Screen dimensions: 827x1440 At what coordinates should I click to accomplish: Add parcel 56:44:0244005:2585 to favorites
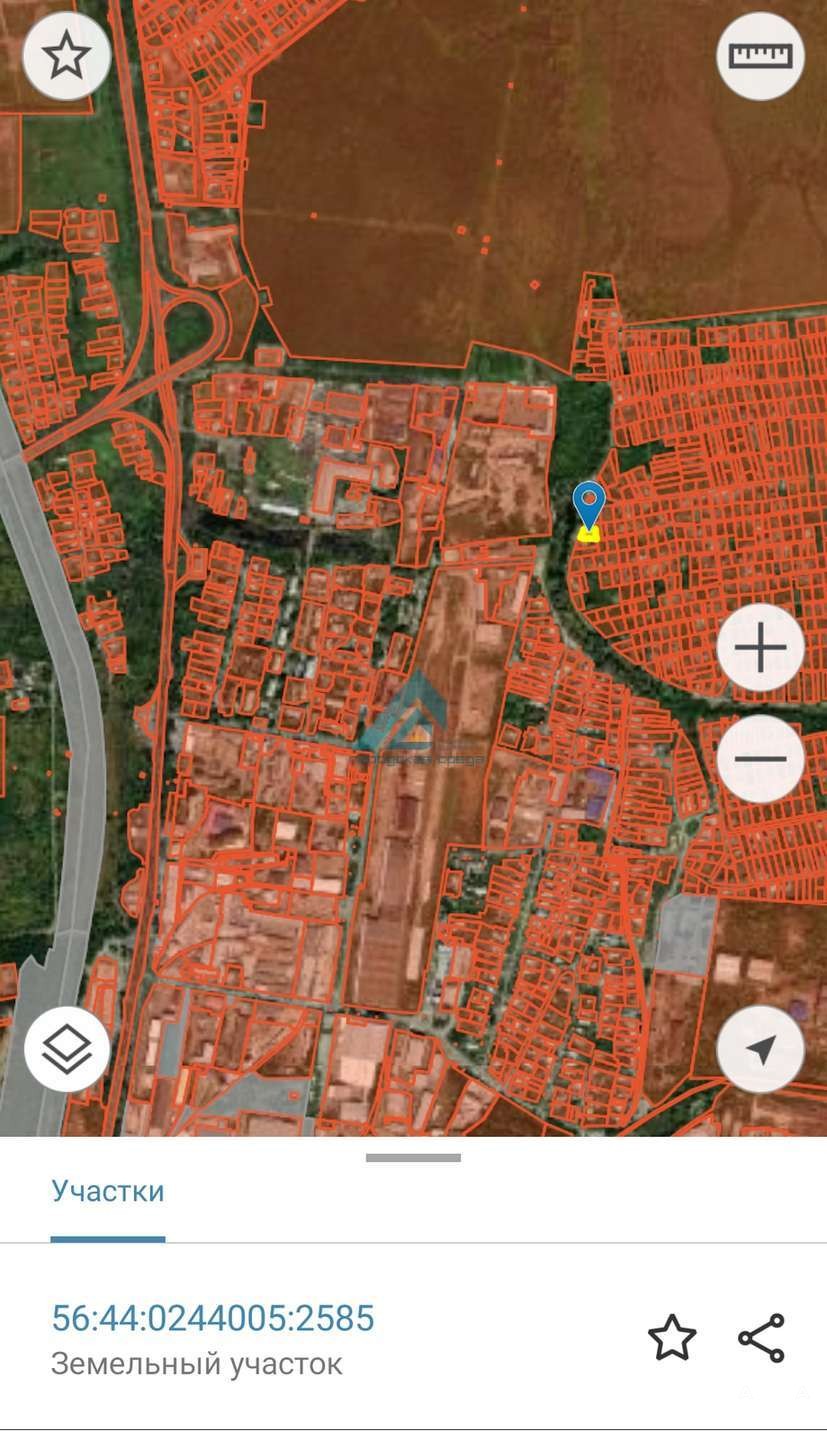pos(671,1338)
